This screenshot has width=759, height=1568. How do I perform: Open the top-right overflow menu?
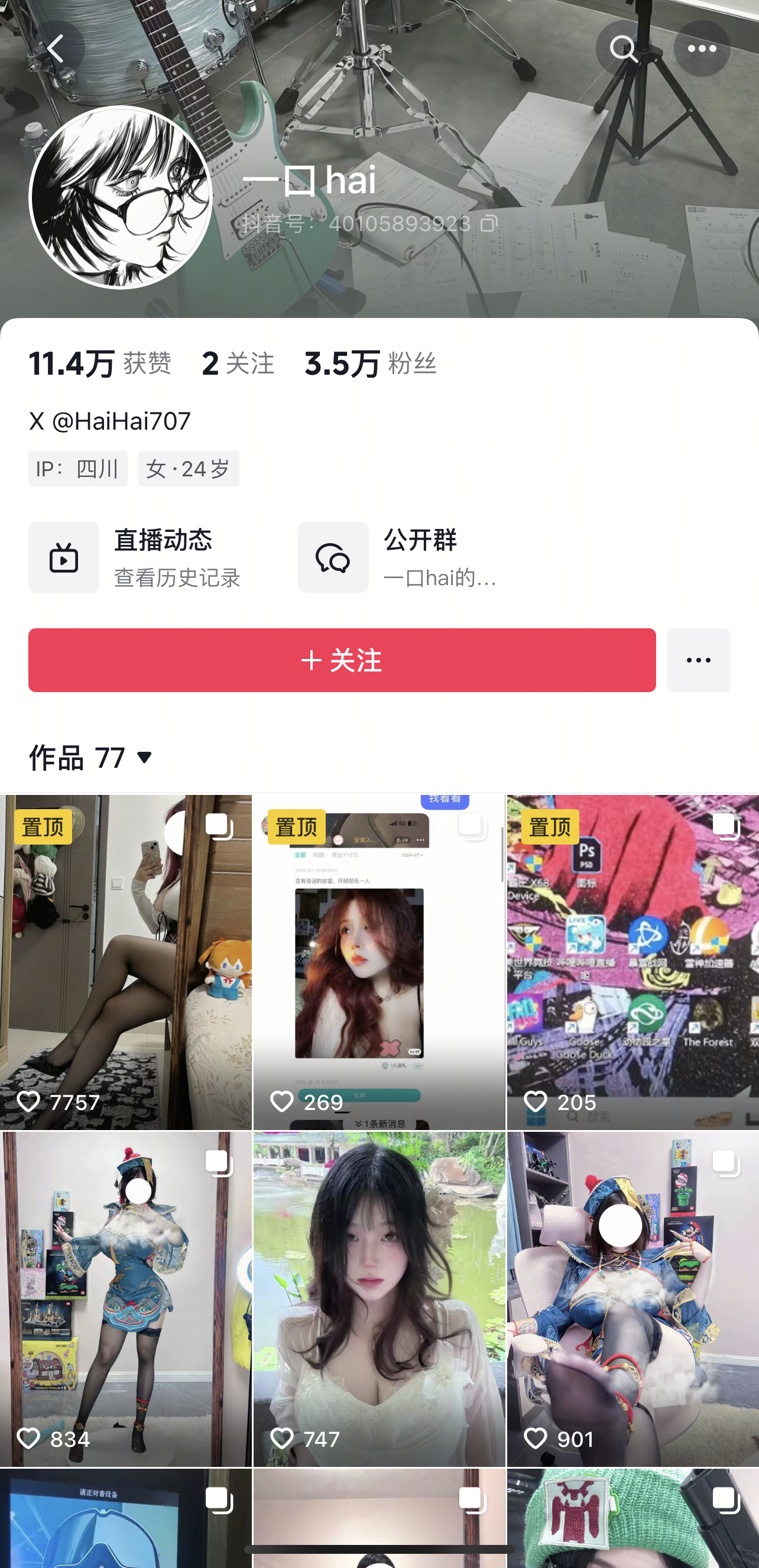tap(701, 48)
